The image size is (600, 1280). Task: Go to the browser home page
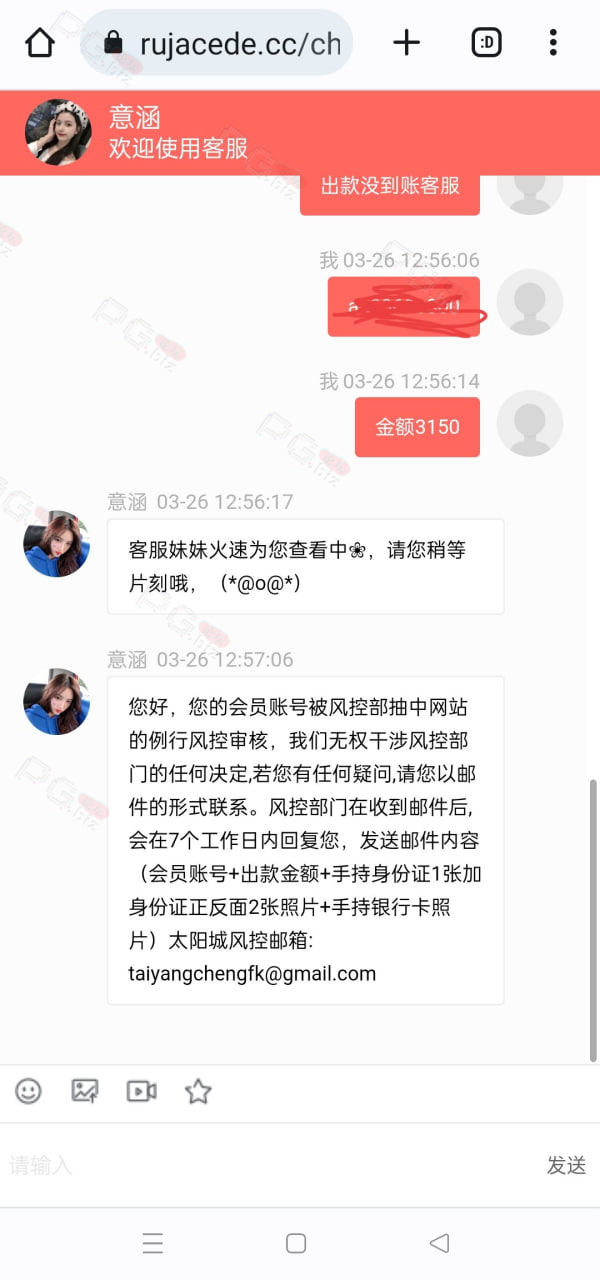pyautogui.click(x=39, y=43)
